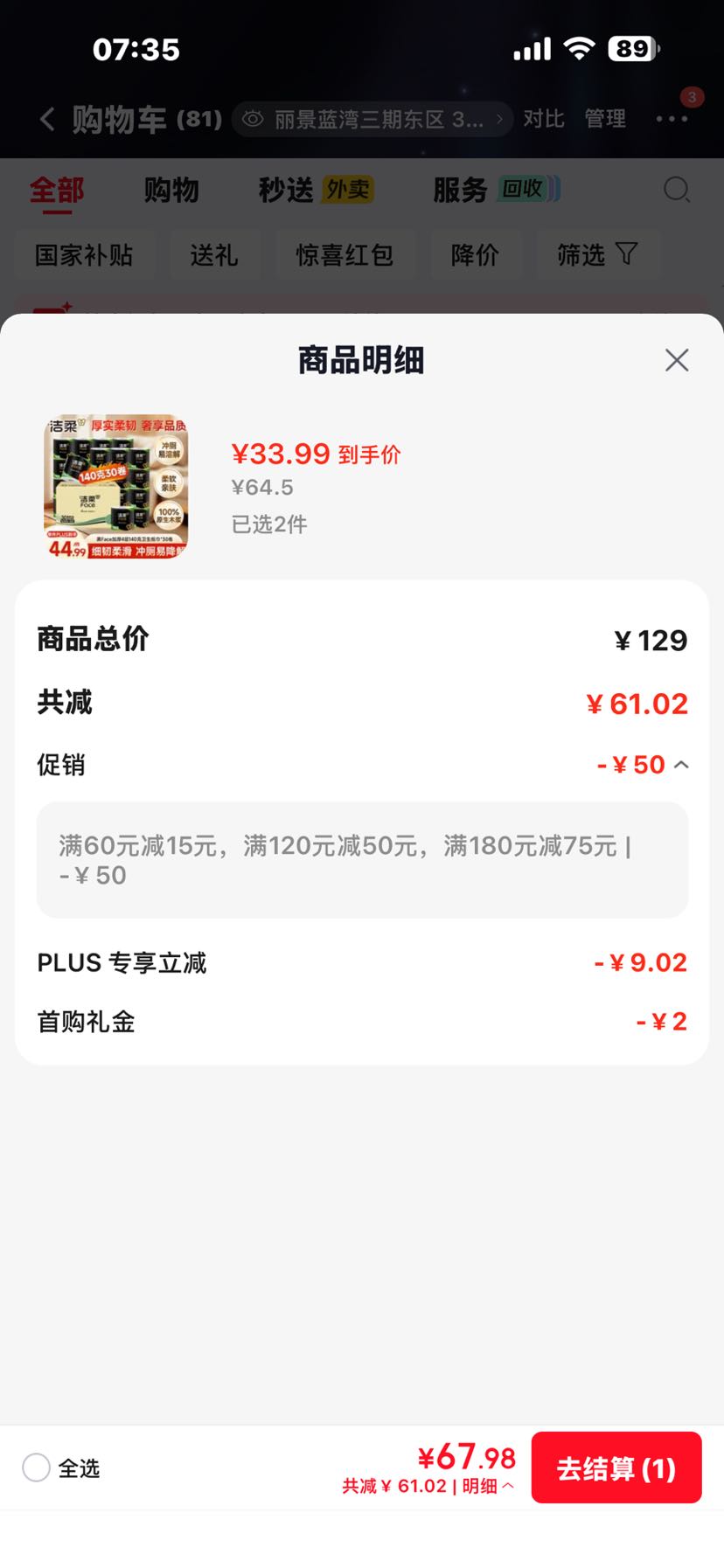Open 对比 to compare items
The image size is (724, 1568).
(x=544, y=119)
